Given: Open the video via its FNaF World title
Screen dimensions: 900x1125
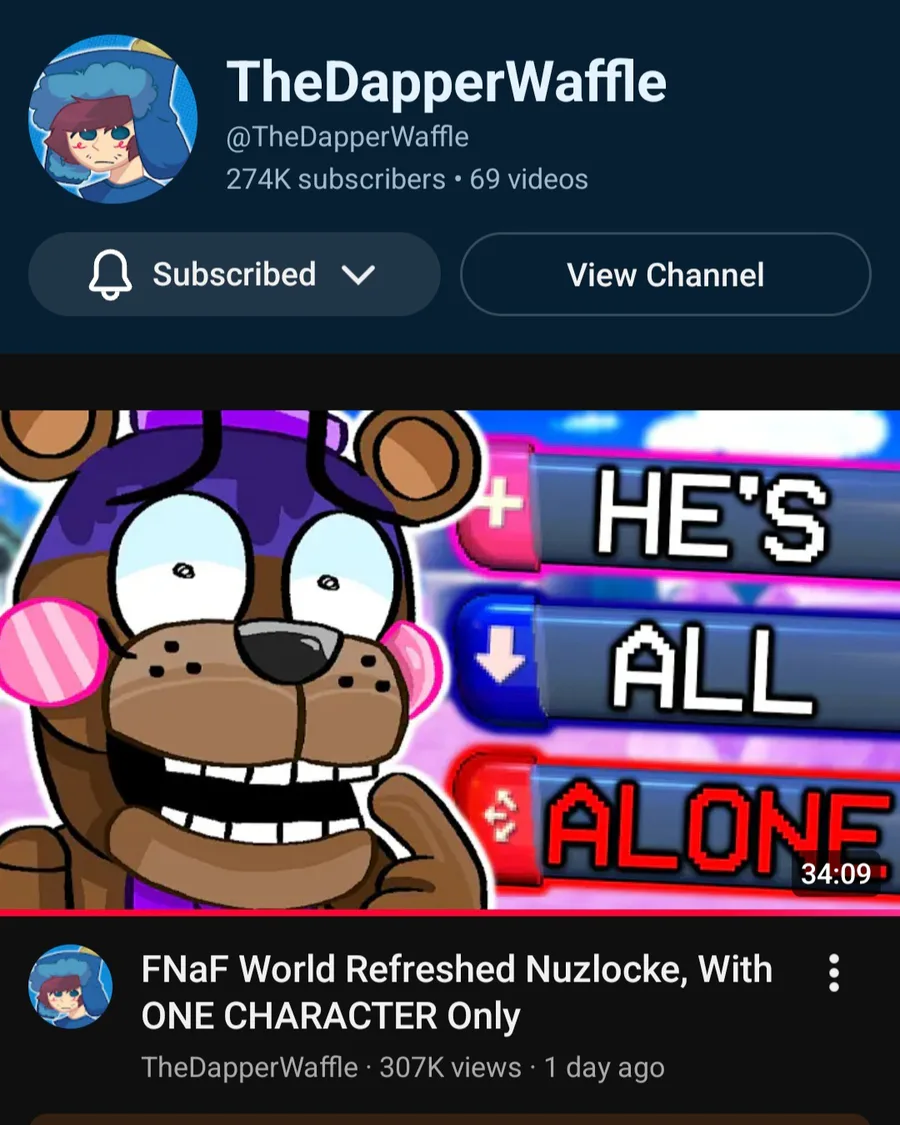Looking at the screenshot, I should pos(456,992).
